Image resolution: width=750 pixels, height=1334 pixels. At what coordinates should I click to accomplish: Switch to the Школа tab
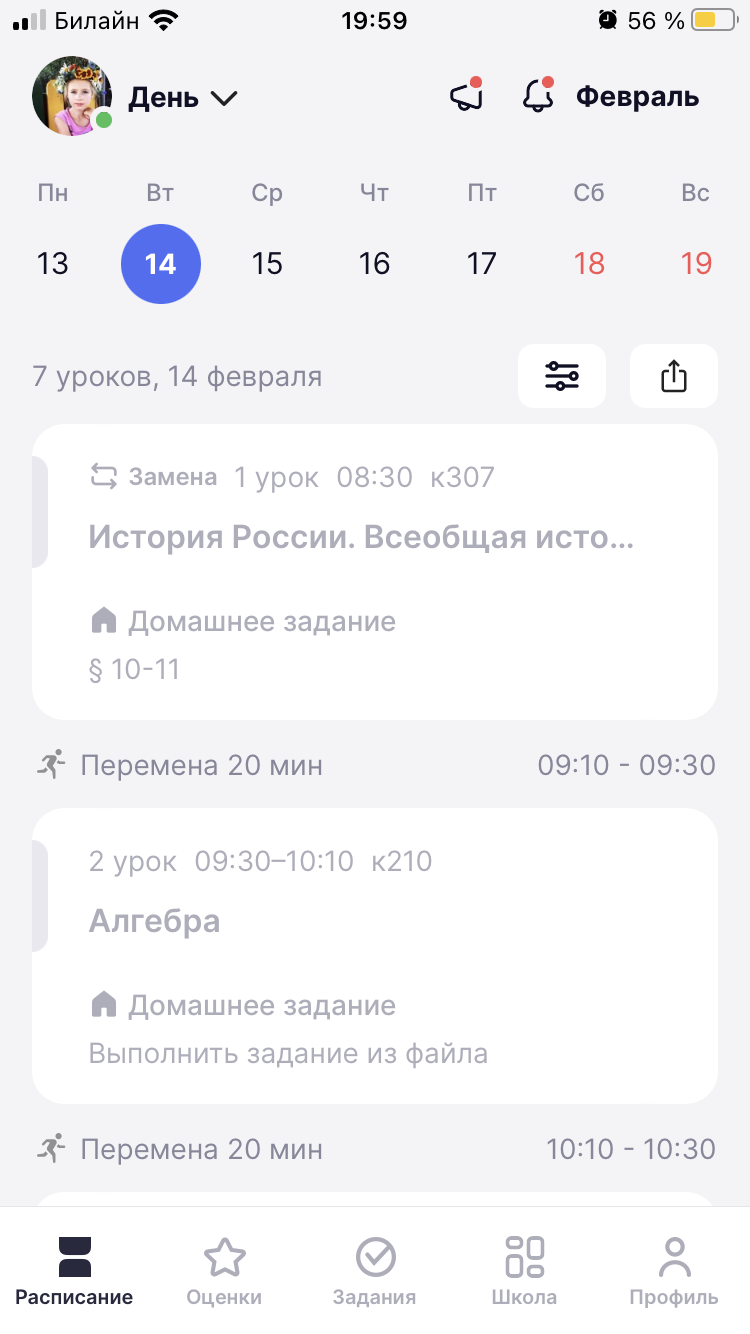(x=524, y=1271)
